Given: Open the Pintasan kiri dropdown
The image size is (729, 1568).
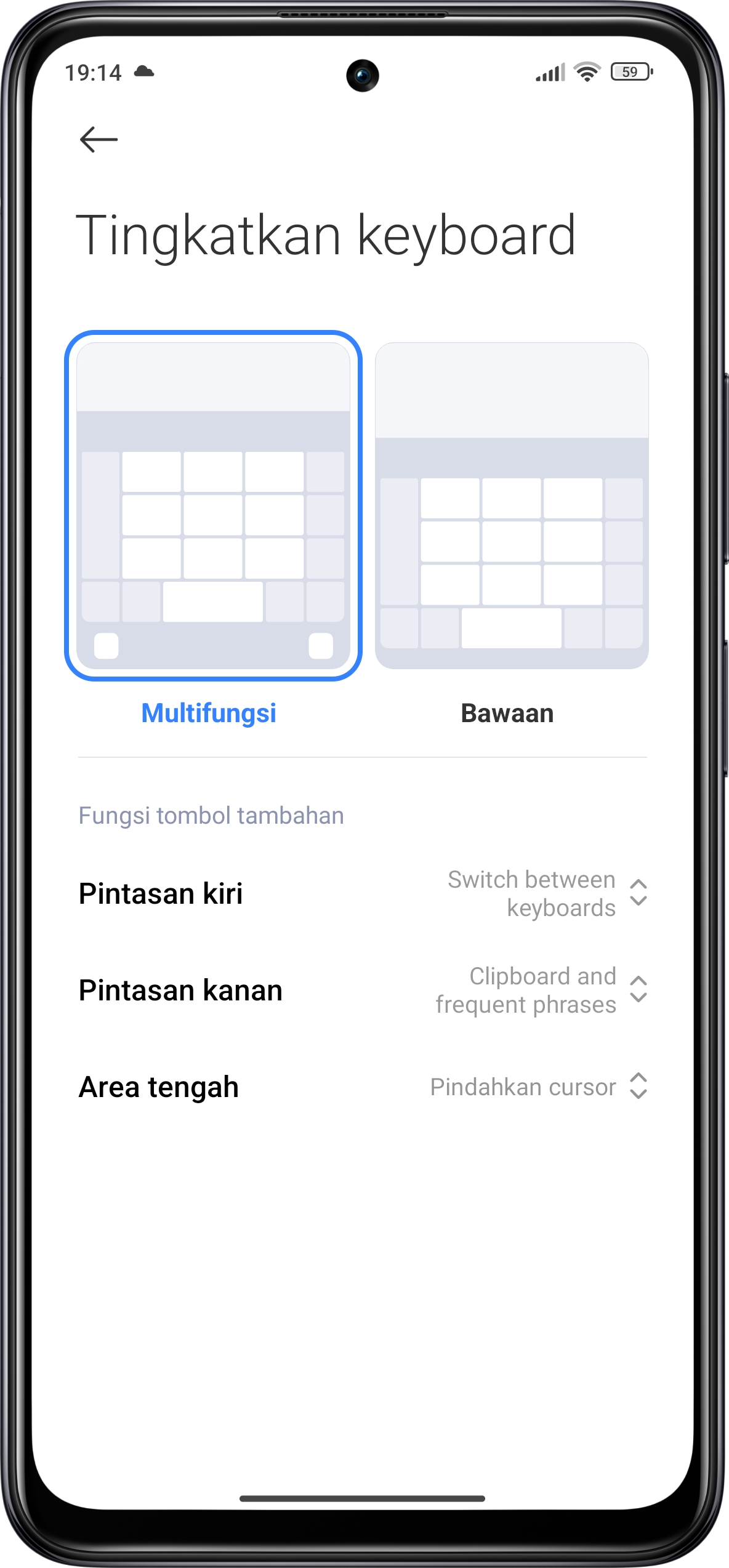Looking at the screenshot, I should coord(547,893).
